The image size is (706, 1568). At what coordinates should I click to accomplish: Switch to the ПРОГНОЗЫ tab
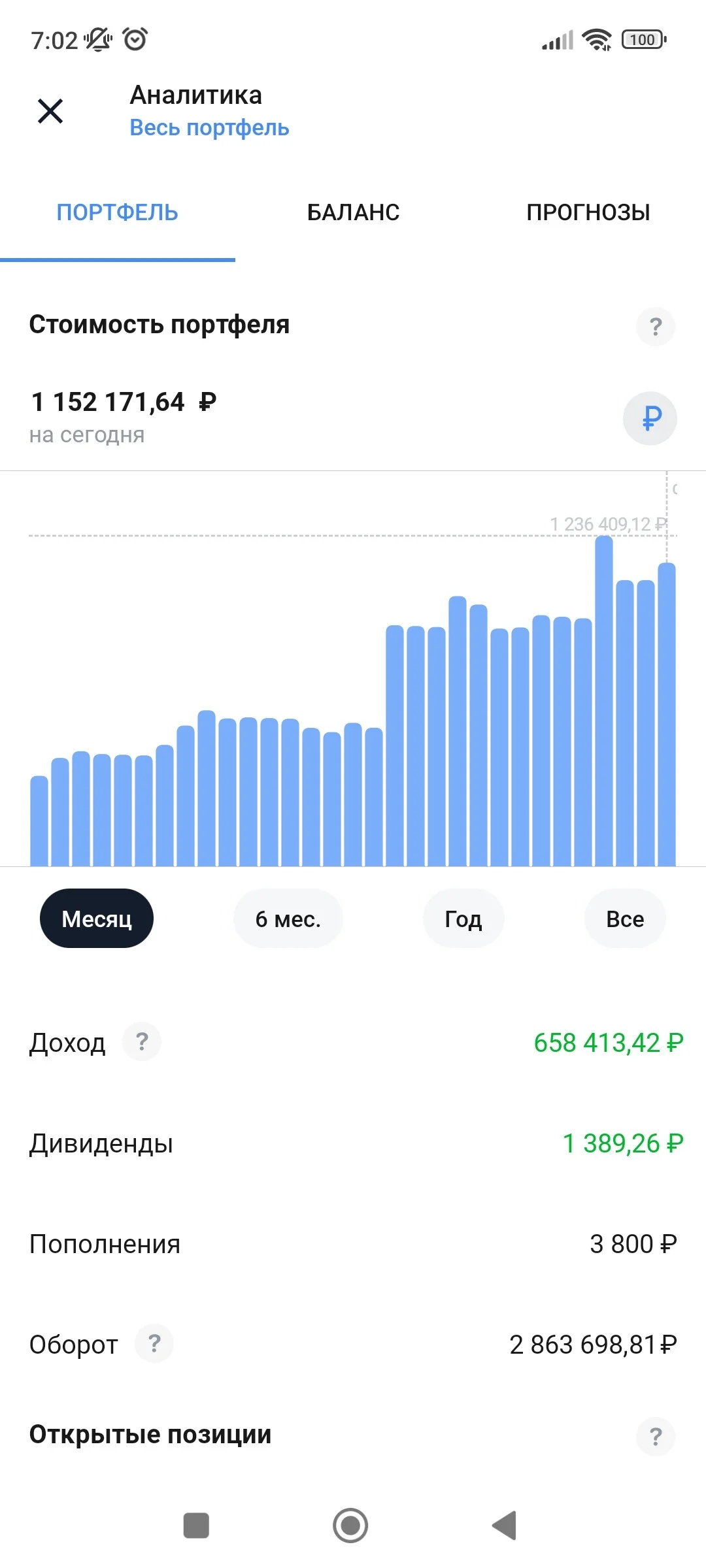click(588, 212)
